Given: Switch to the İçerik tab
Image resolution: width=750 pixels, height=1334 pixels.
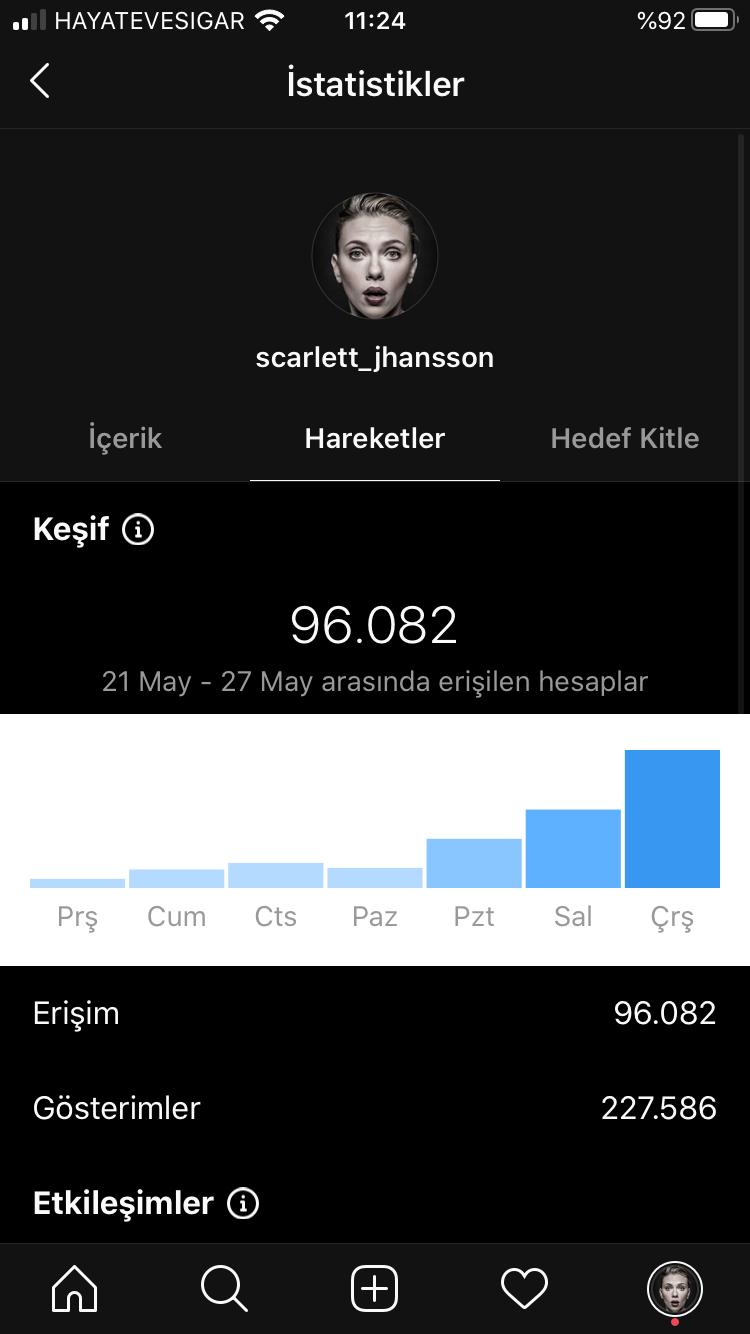Looking at the screenshot, I should point(125,438).
